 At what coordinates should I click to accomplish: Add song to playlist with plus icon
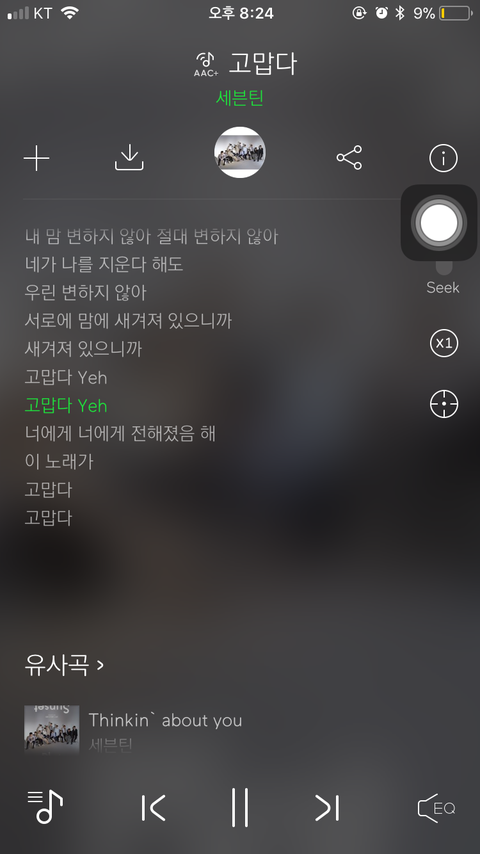coord(37,158)
